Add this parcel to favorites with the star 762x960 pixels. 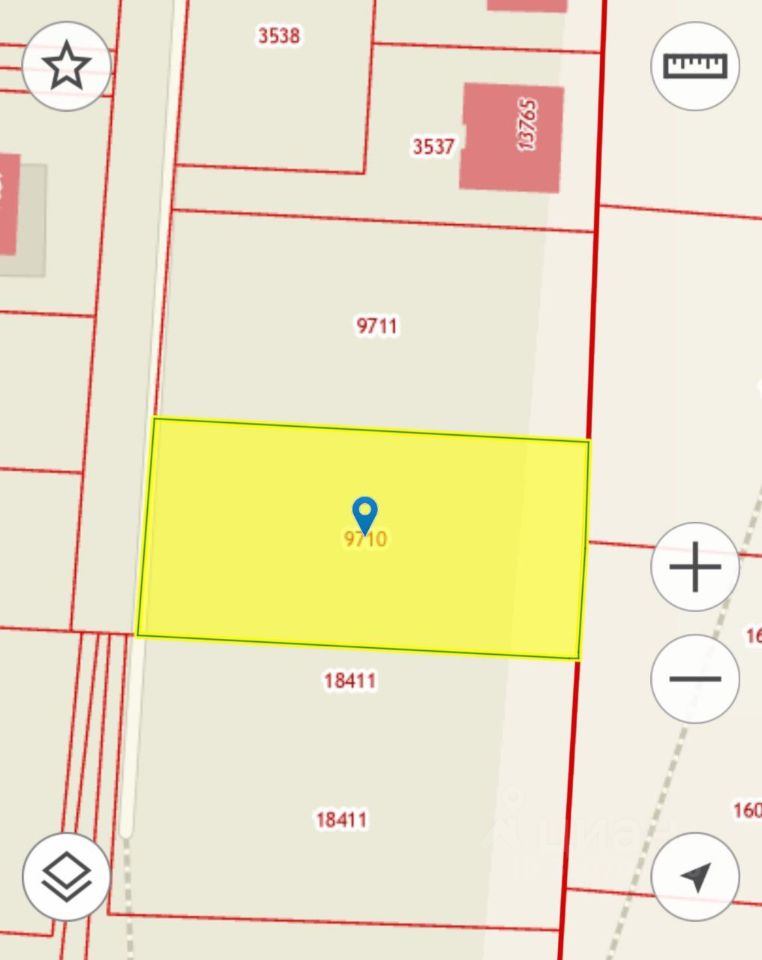coord(66,66)
